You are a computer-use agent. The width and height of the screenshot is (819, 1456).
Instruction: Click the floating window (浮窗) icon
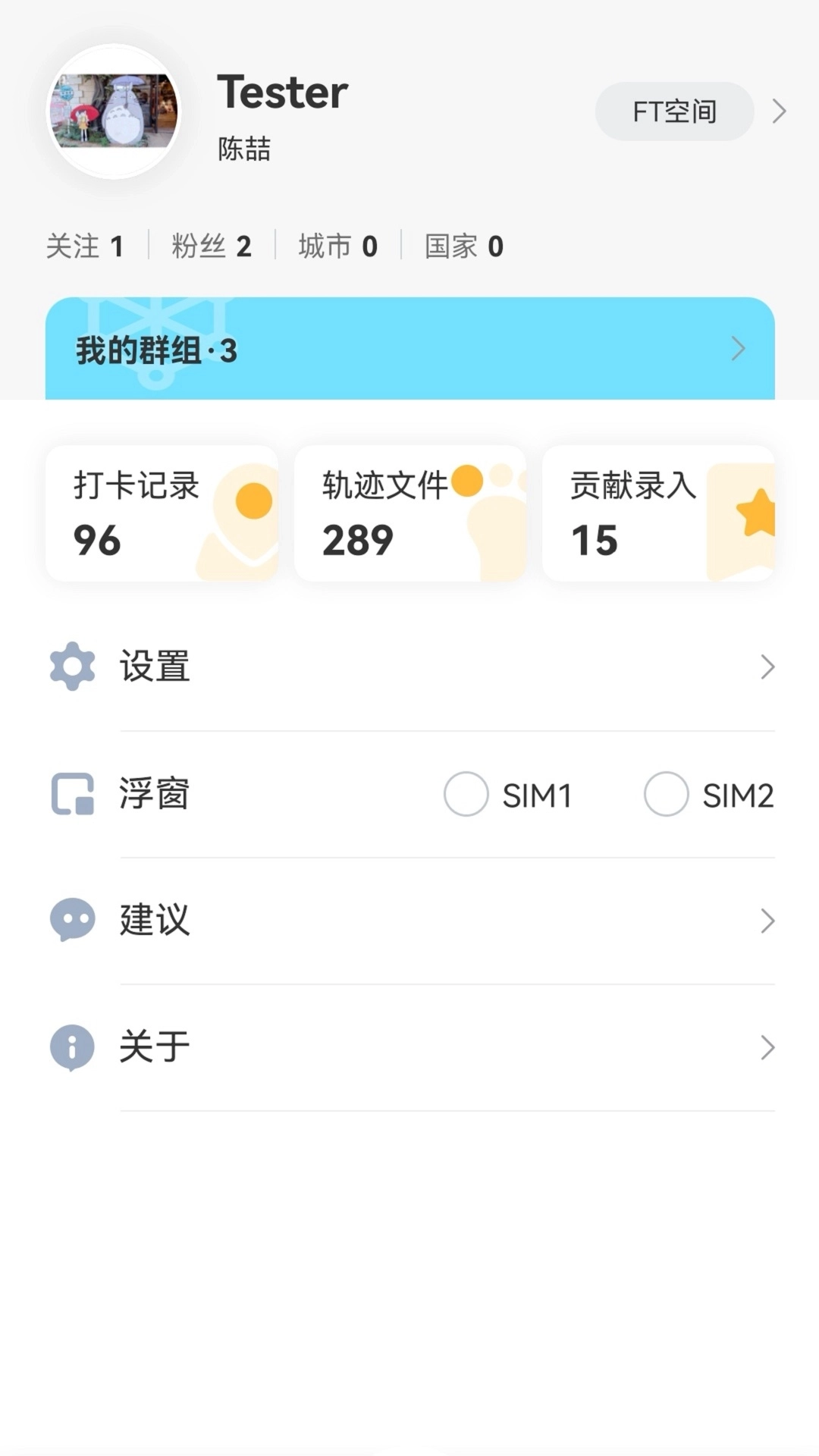coord(72,794)
